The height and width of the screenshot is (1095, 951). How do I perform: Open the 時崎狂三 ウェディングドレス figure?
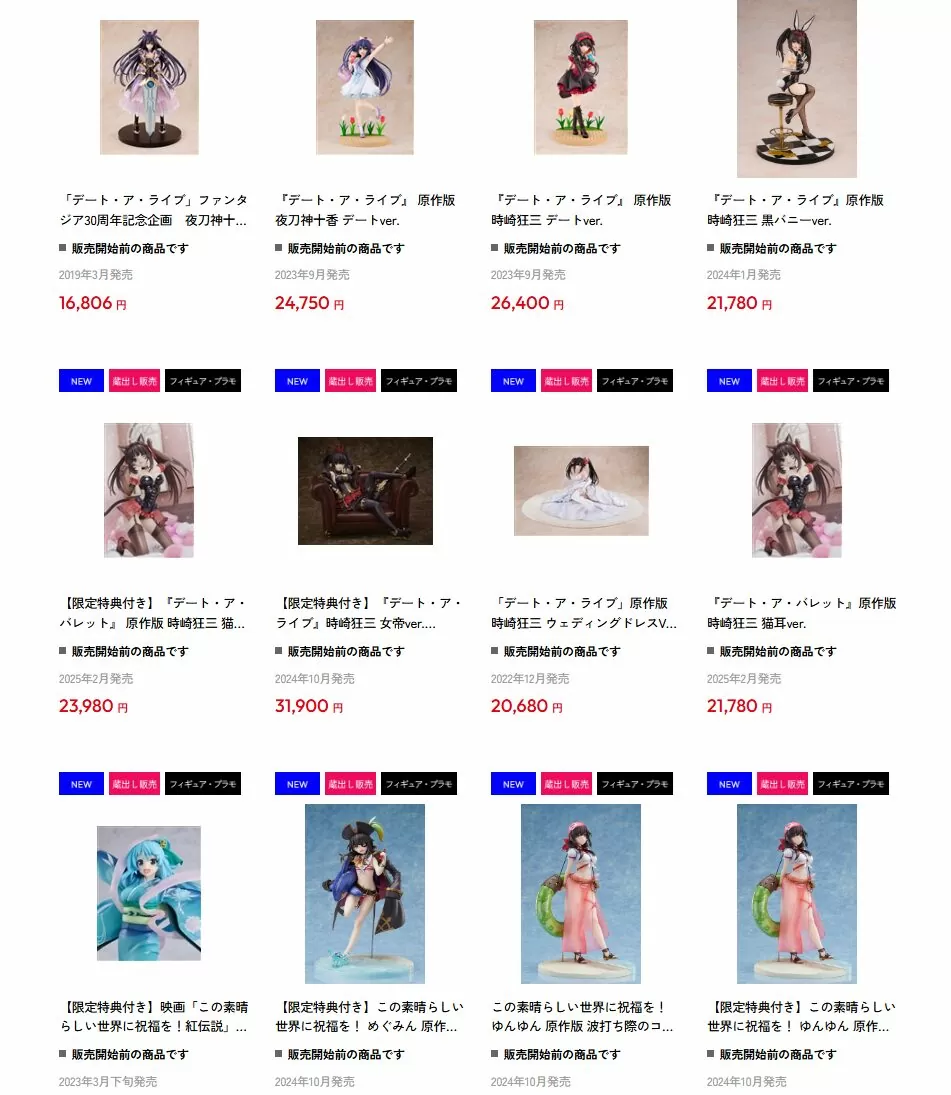(x=583, y=612)
